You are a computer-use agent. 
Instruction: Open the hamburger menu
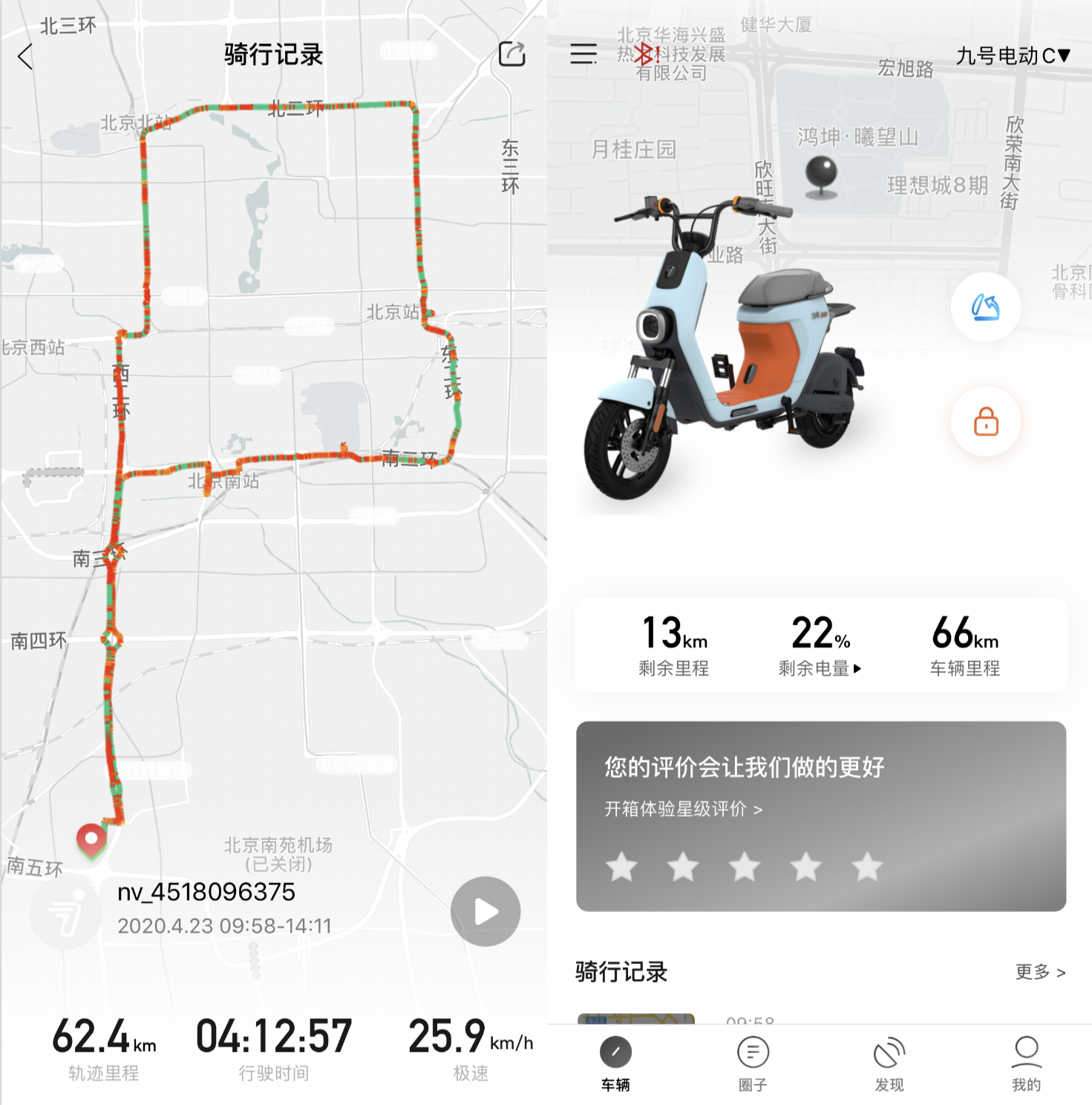click(583, 53)
